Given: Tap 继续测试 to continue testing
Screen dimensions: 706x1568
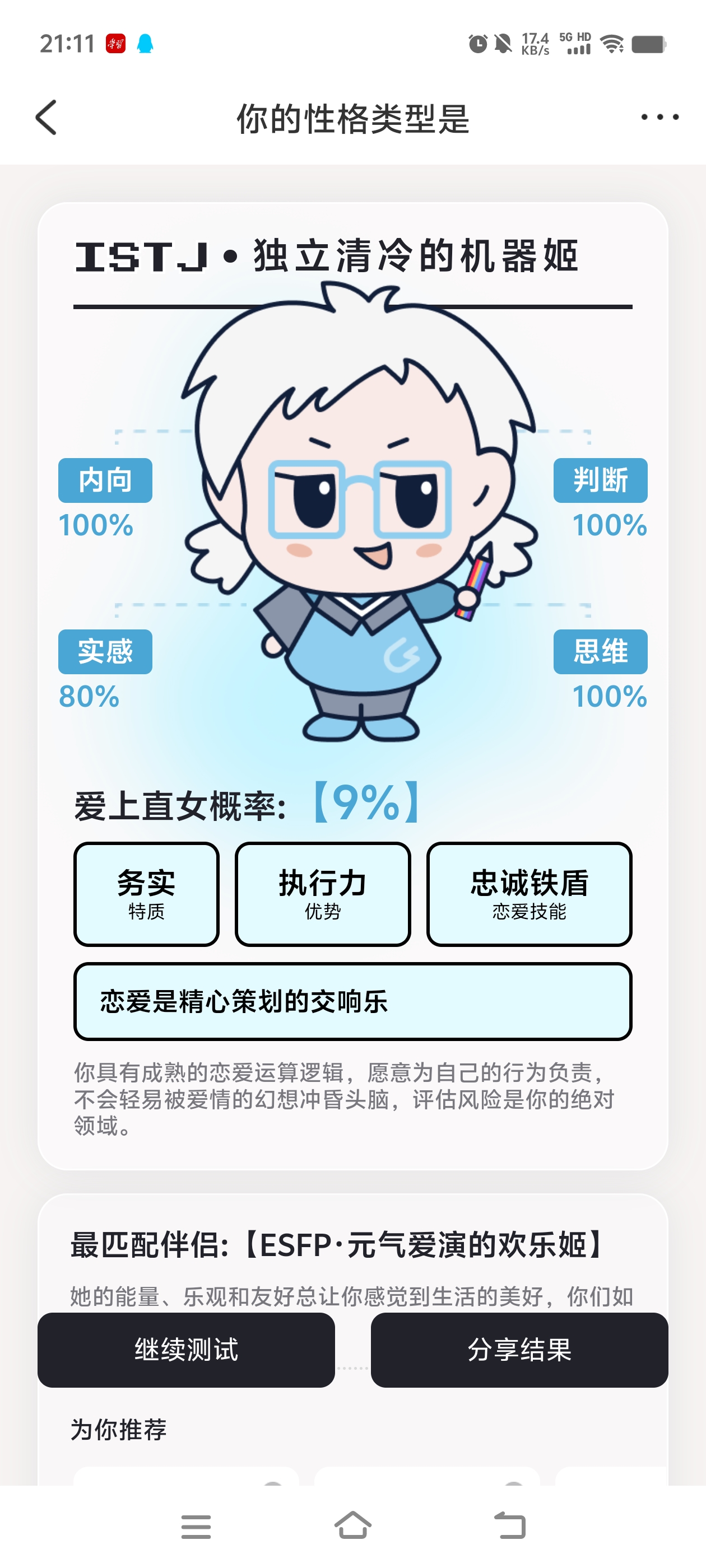Looking at the screenshot, I should pos(186,1350).
